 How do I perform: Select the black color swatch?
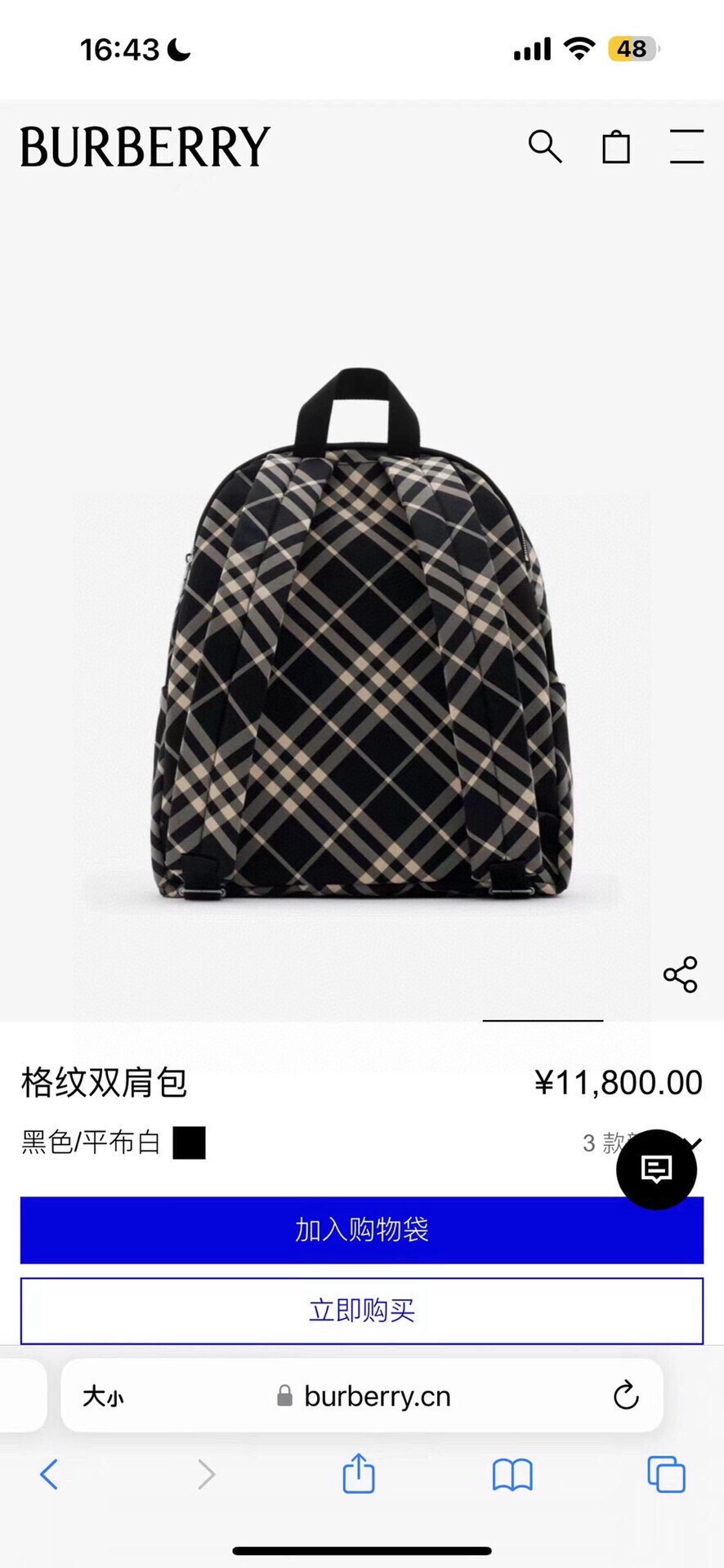coord(189,1143)
